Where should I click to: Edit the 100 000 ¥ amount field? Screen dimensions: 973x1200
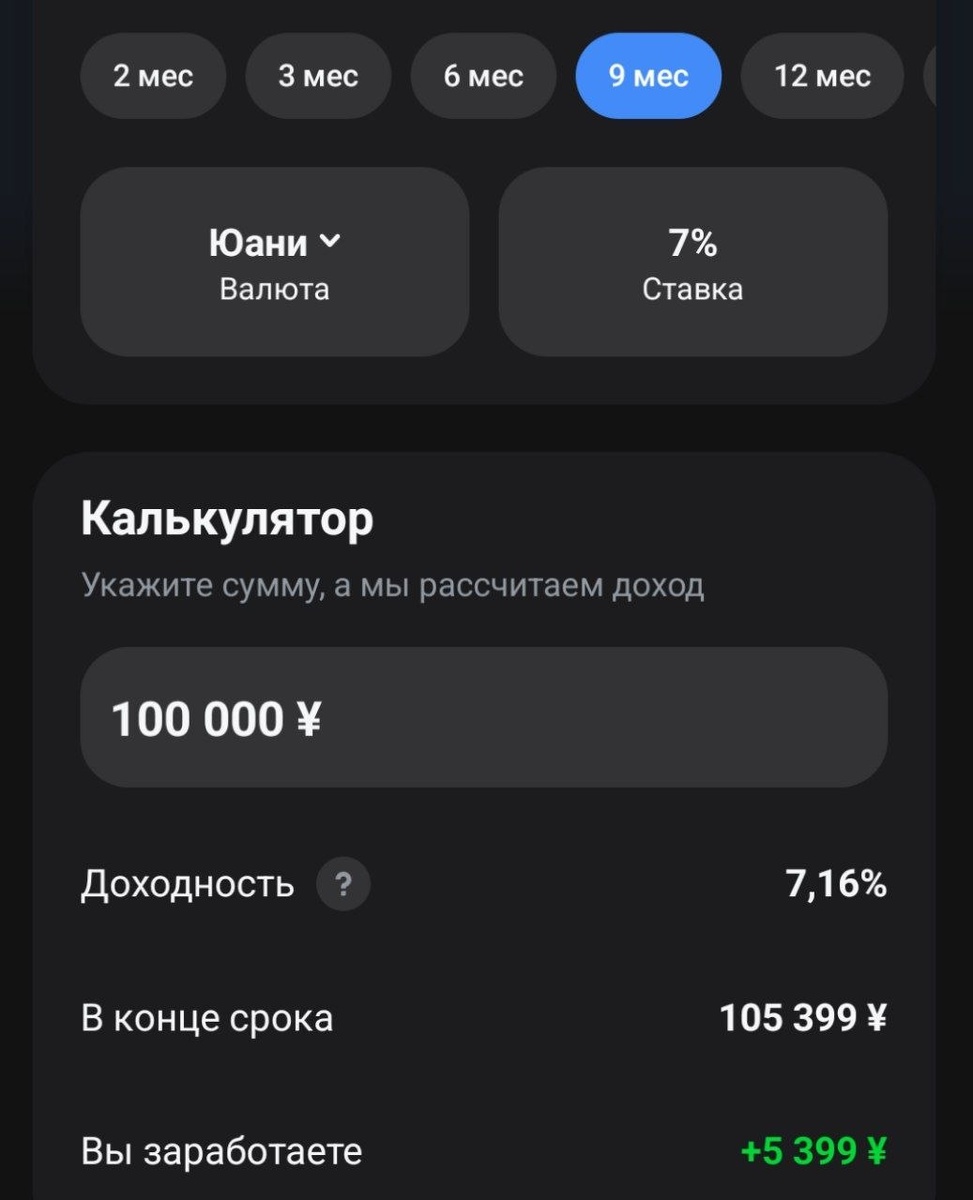tap(483, 718)
